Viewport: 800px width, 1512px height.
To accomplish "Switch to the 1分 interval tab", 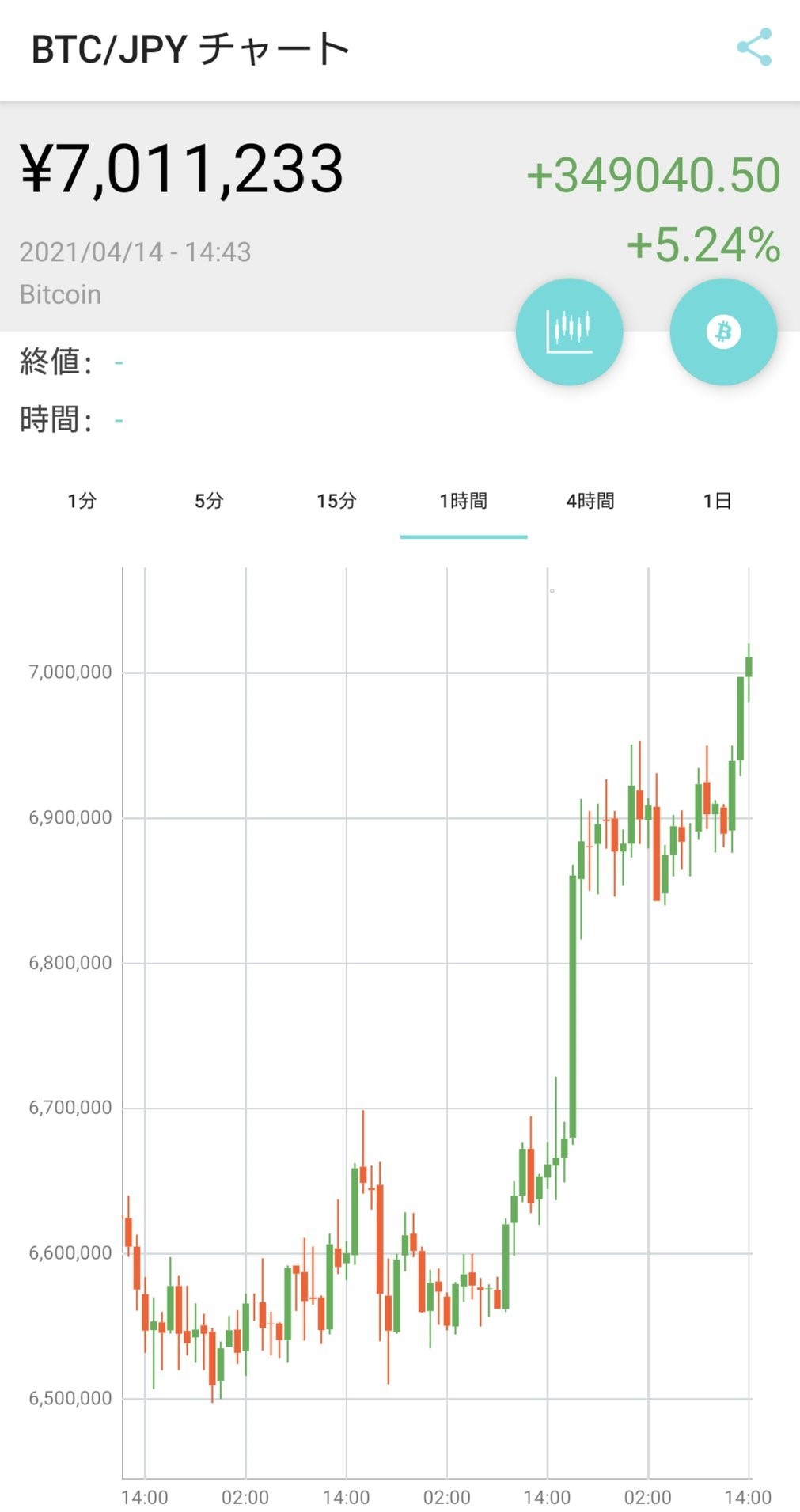I will coord(82,501).
